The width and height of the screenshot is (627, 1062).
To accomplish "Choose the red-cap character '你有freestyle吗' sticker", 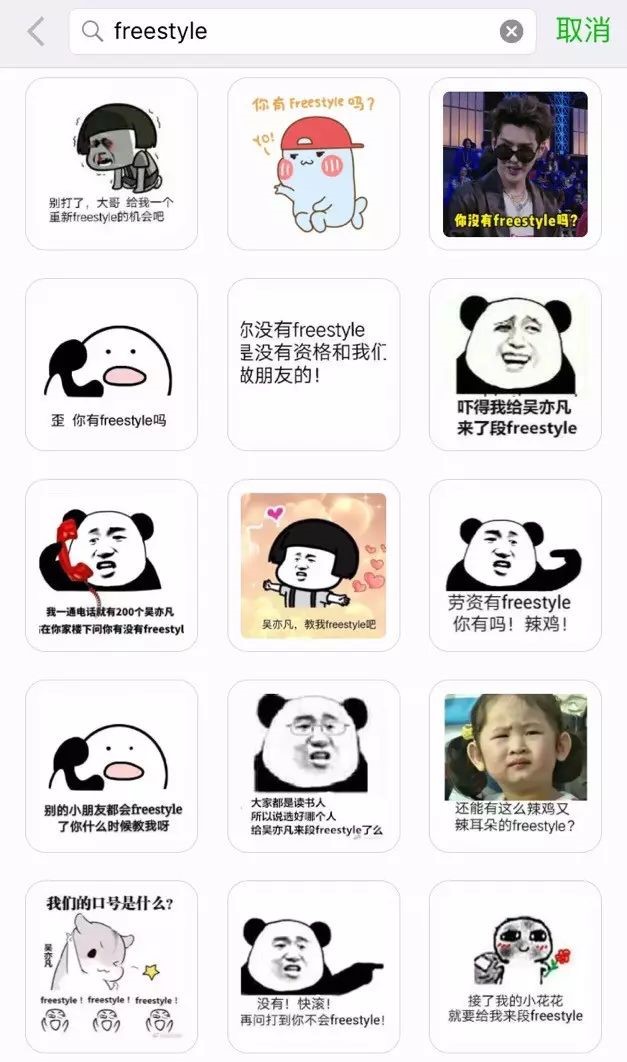I will pyautogui.click(x=313, y=164).
